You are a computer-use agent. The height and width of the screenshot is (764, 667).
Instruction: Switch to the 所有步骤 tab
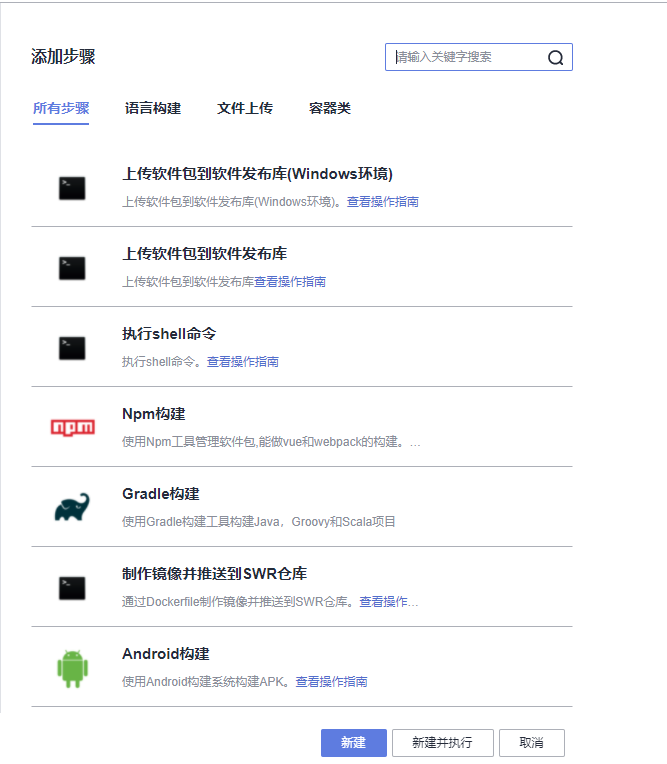point(61,108)
